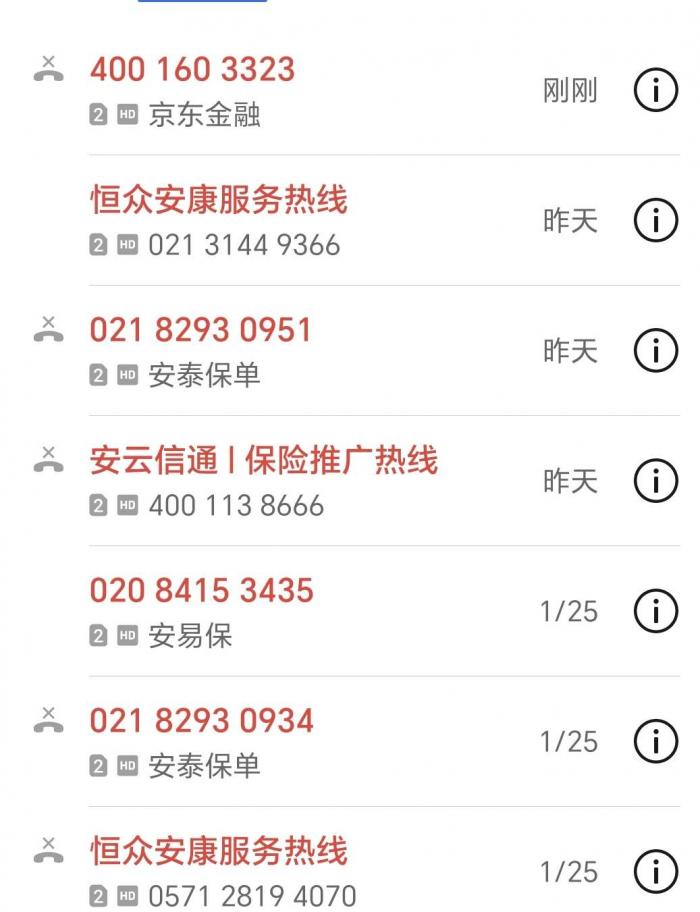700x912 pixels.
Task: Show info for 021 8293 0951
Action: (656, 351)
